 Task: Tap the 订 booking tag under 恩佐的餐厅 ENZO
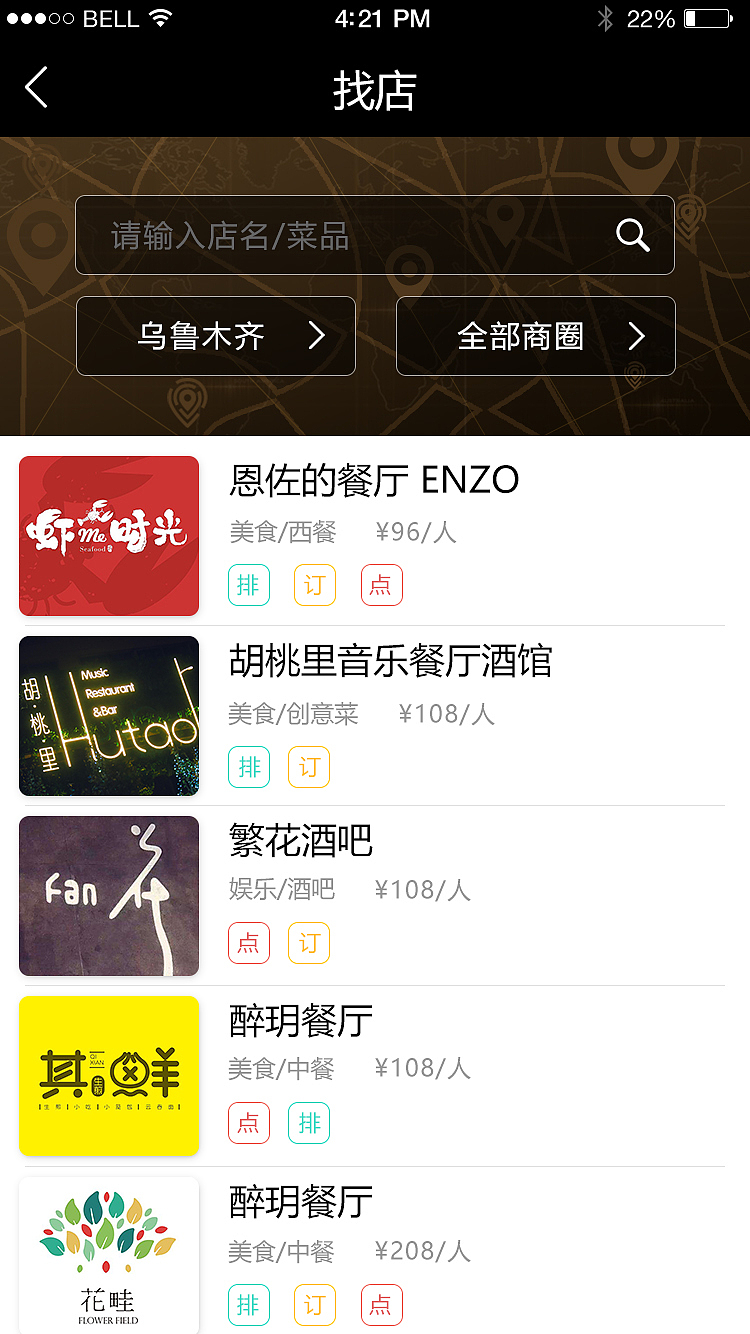(315, 585)
